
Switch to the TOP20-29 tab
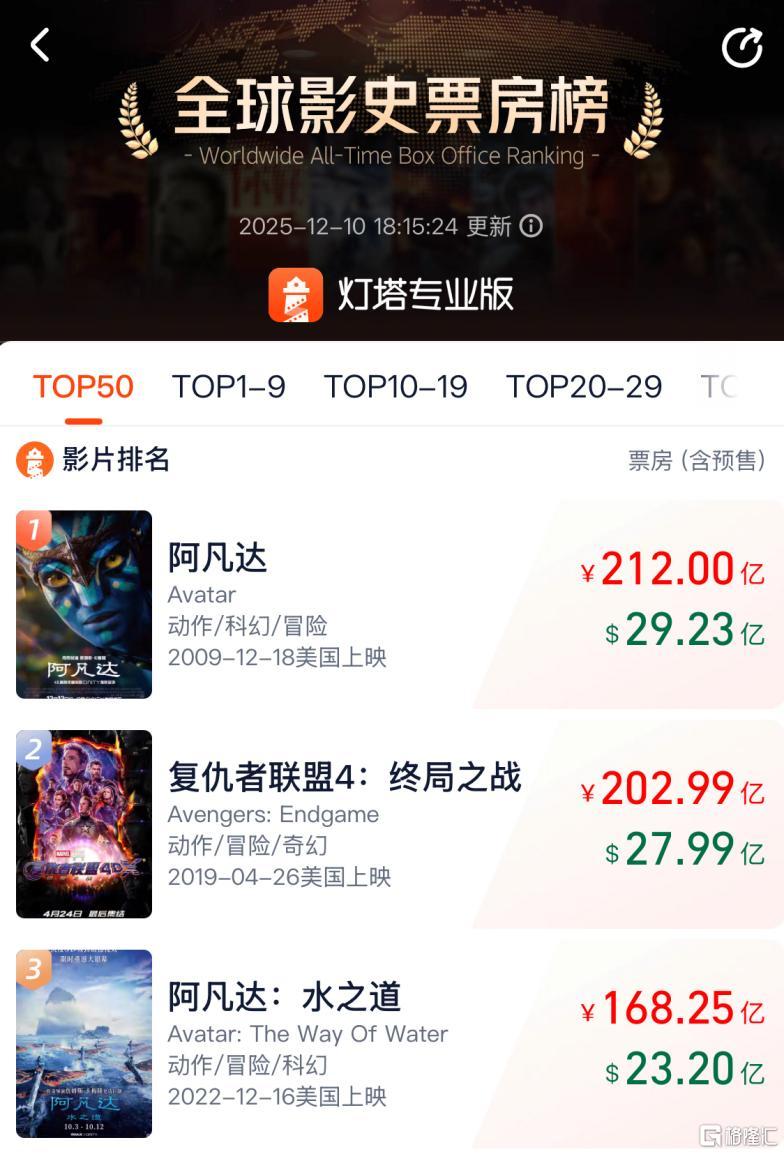click(x=583, y=387)
